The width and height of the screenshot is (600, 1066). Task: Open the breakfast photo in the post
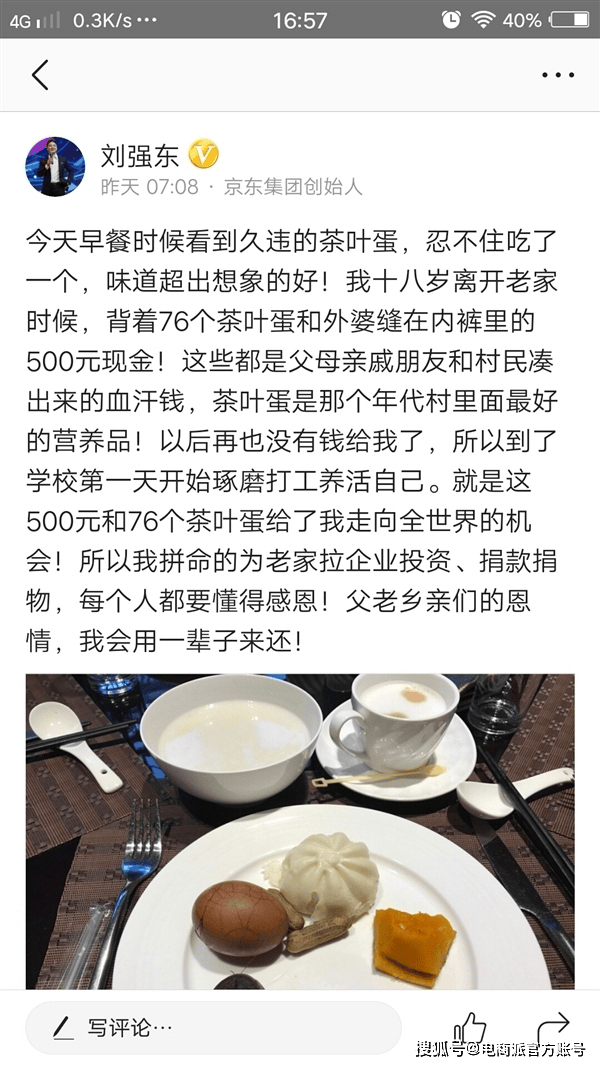pyautogui.click(x=300, y=830)
